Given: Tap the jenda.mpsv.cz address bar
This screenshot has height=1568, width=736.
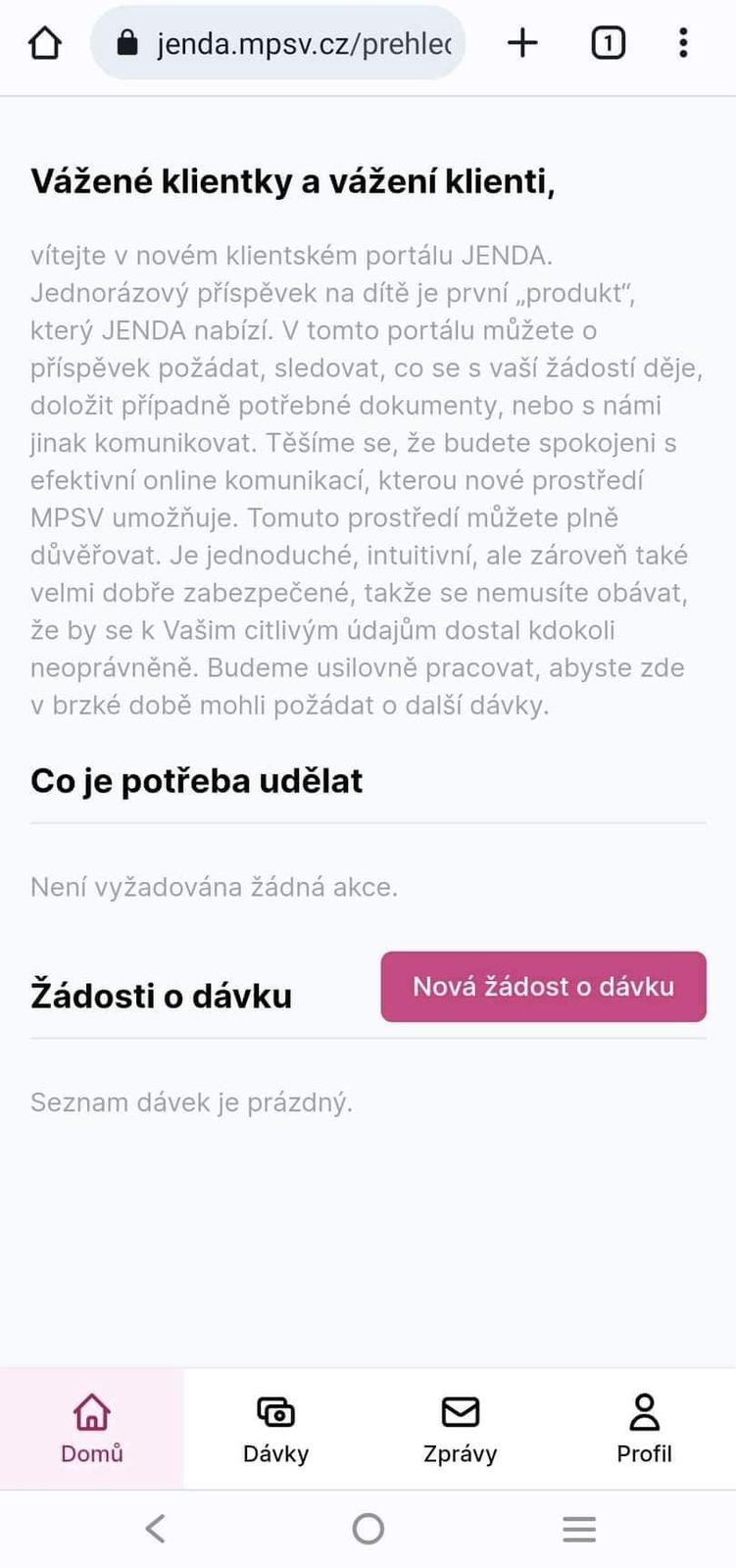Looking at the screenshot, I should point(294,43).
